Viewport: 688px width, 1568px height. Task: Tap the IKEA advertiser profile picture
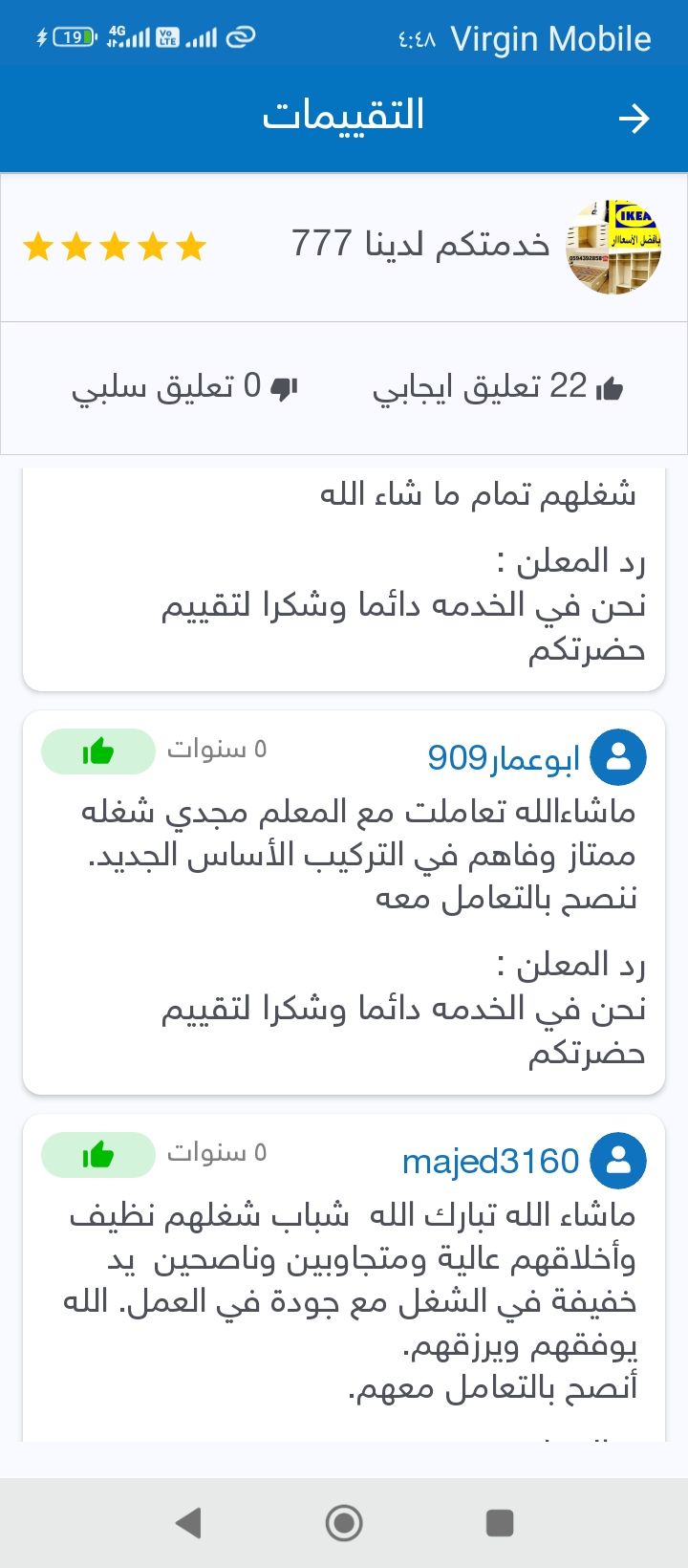click(613, 246)
